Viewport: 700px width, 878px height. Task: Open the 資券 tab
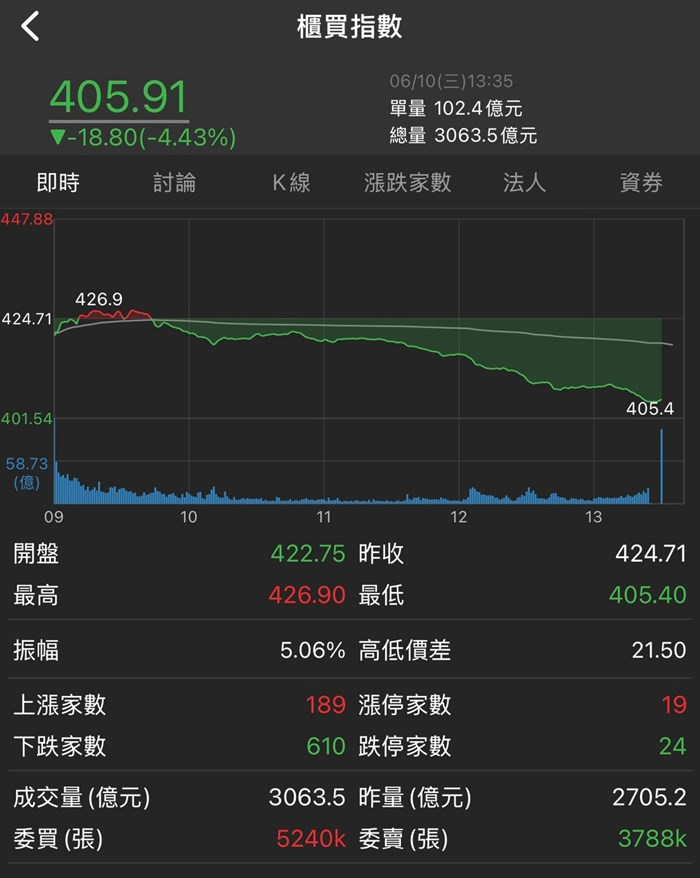[641, 183]
